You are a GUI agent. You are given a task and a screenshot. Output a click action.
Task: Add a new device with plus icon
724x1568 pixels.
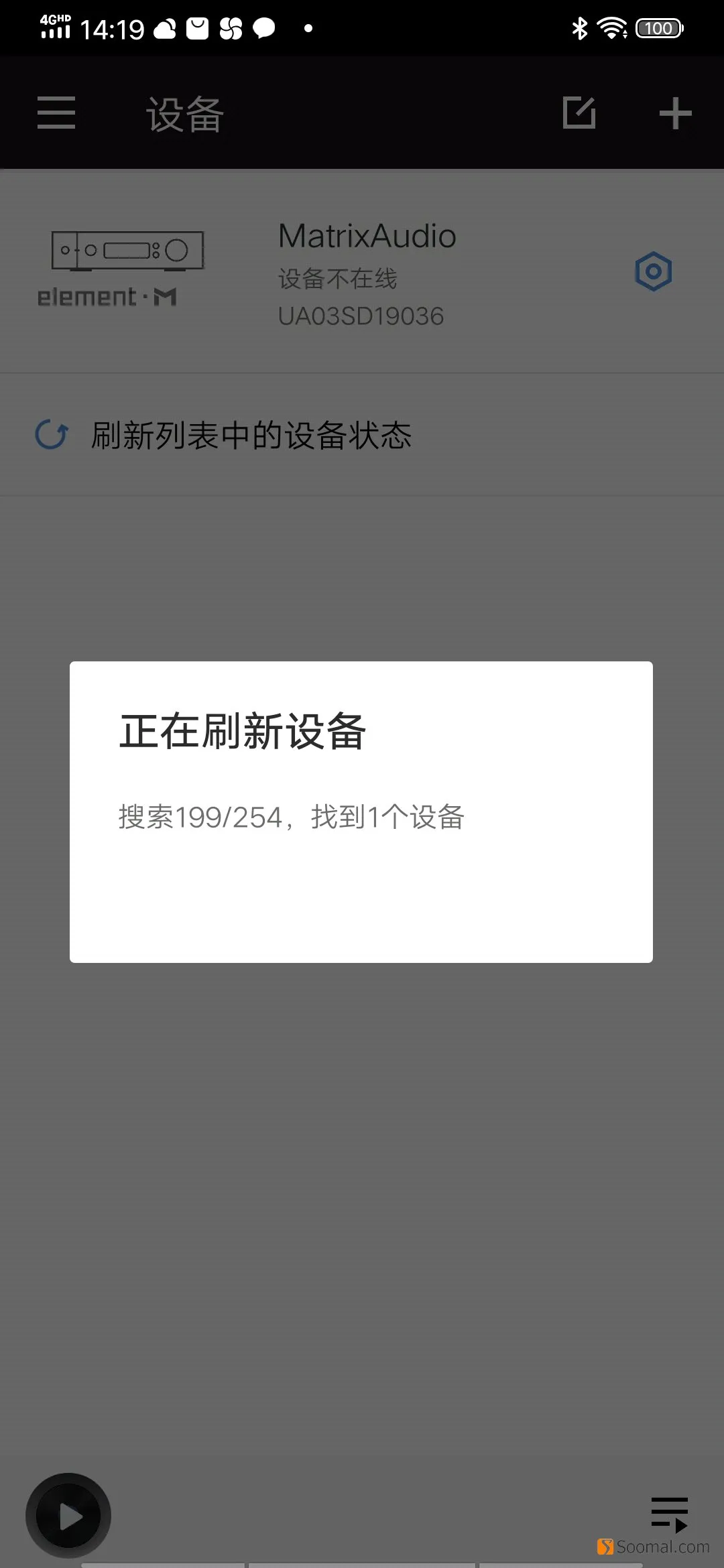coord(675,113)
